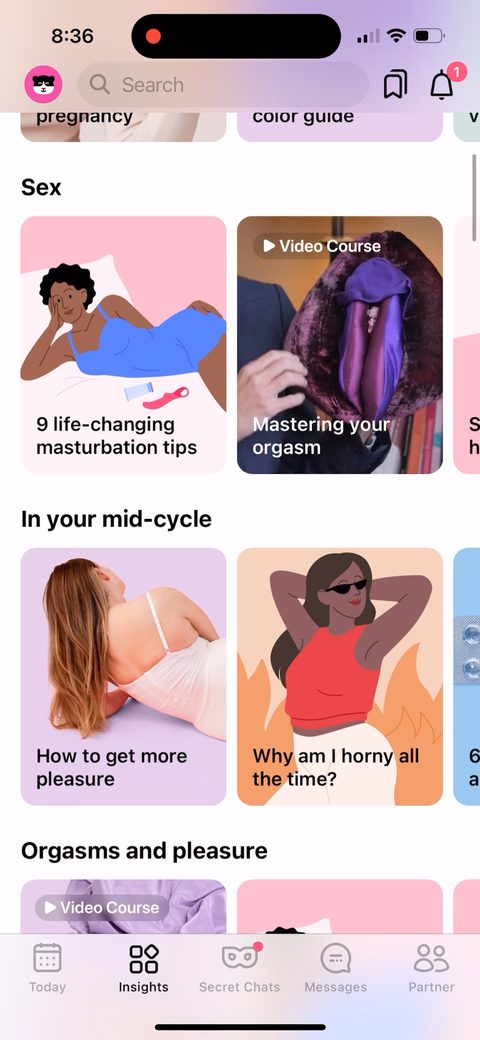Screen dimensions: 480x1040
Task: Open the profile avatar
Action: 44,85
